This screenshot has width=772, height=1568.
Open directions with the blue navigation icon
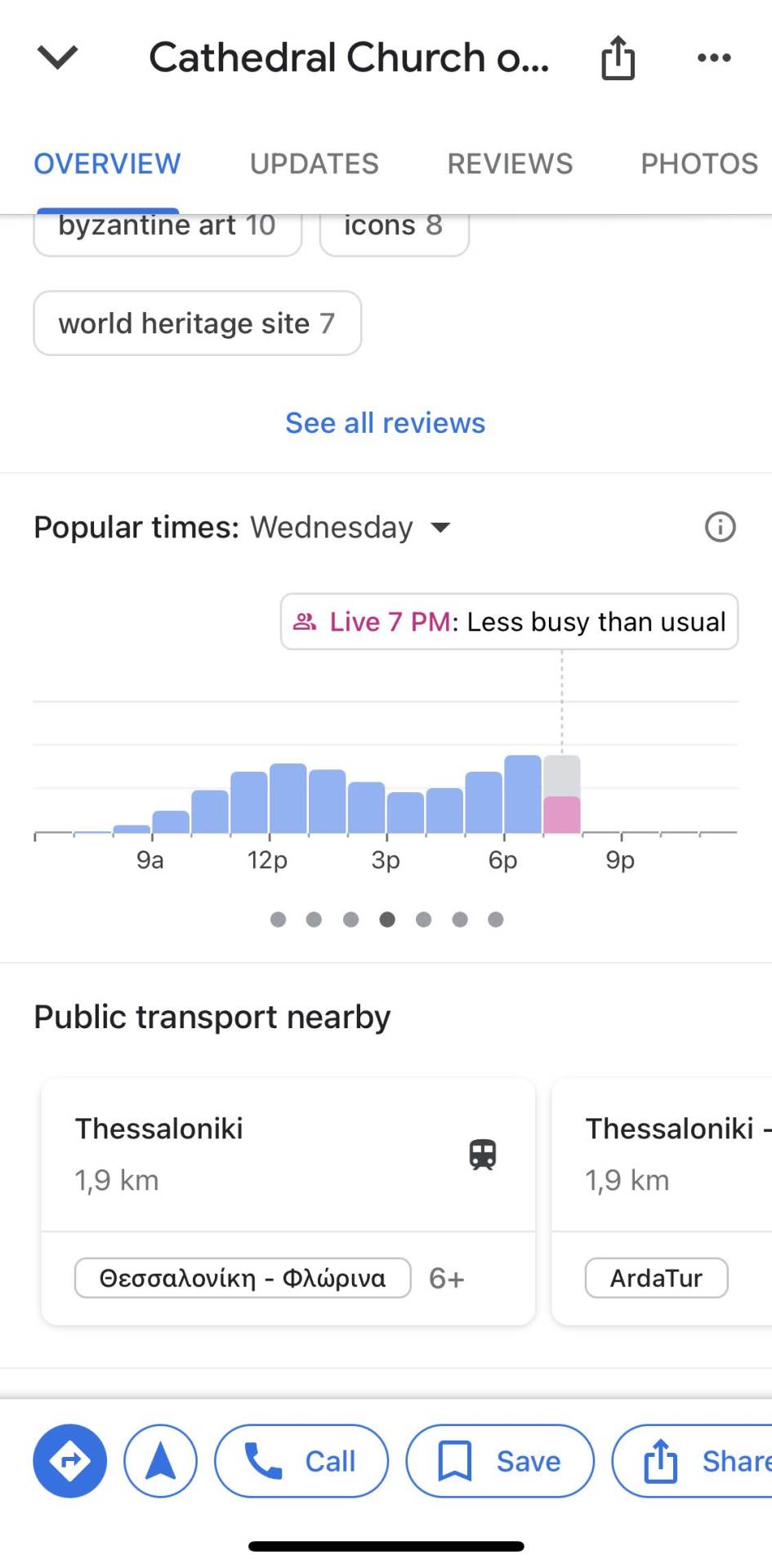point(69,1461)
